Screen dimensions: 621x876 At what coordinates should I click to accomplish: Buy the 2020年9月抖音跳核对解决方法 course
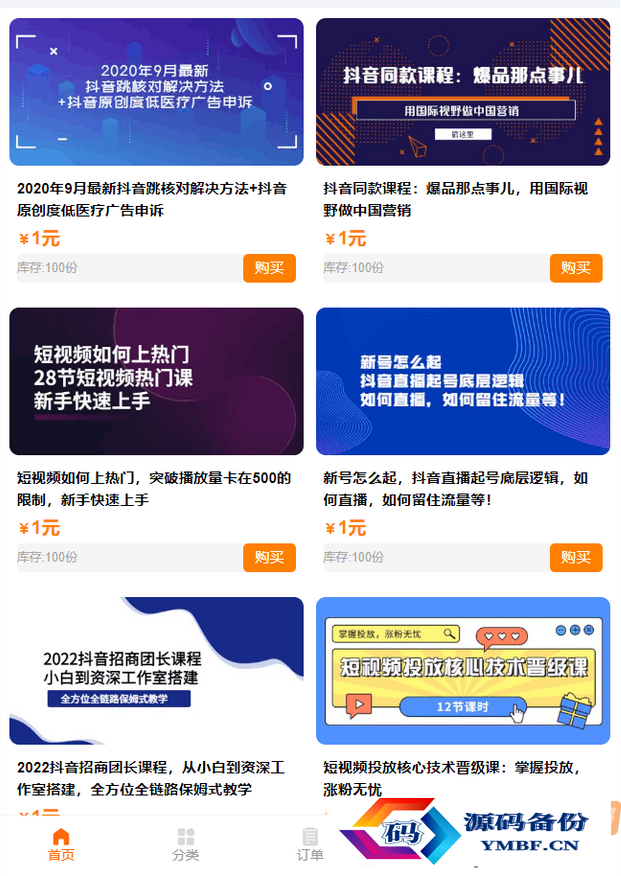pyautogui.click(x=269, y=268)
